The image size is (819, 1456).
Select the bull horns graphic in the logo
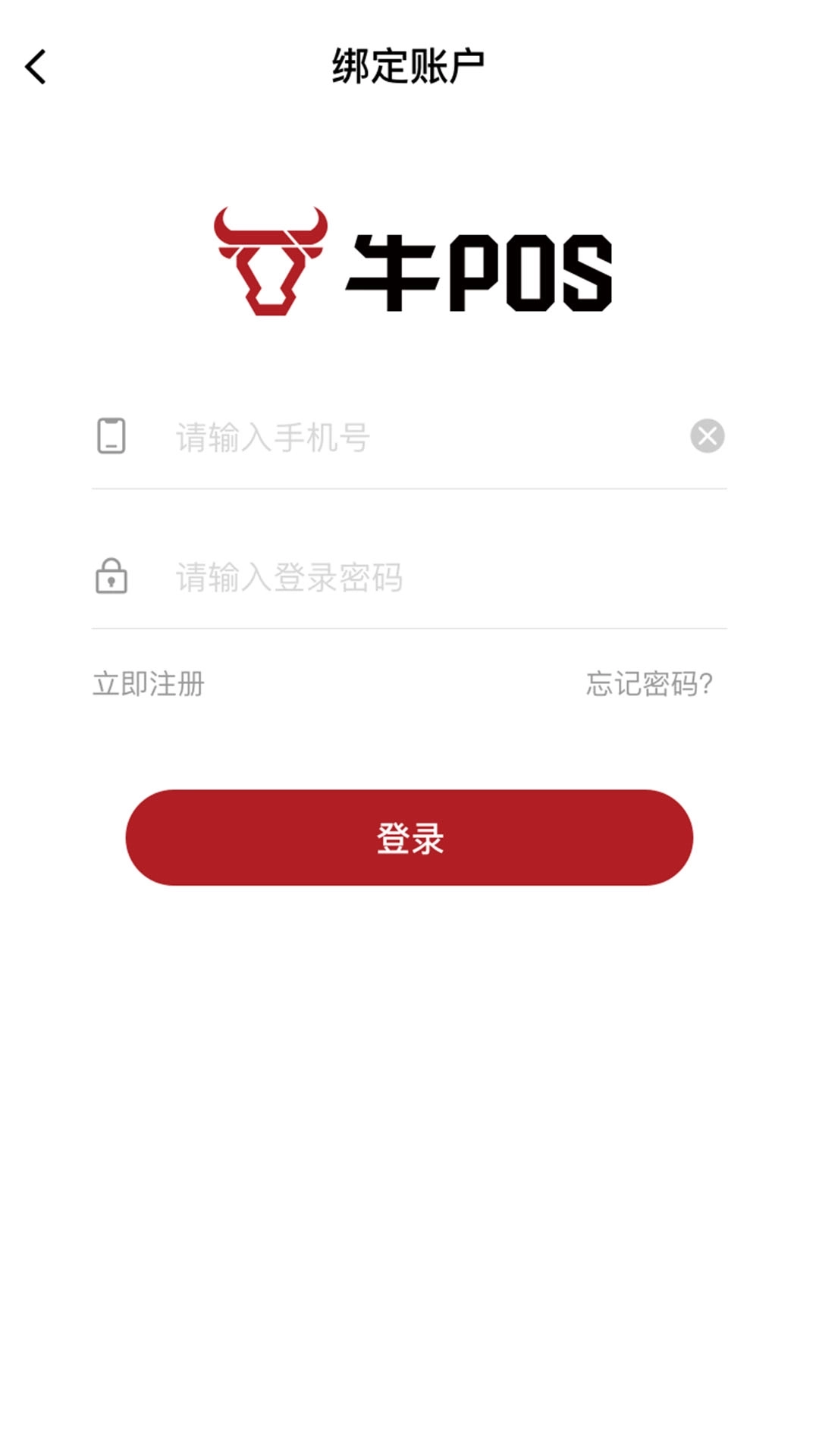click(x=270, y=227)
